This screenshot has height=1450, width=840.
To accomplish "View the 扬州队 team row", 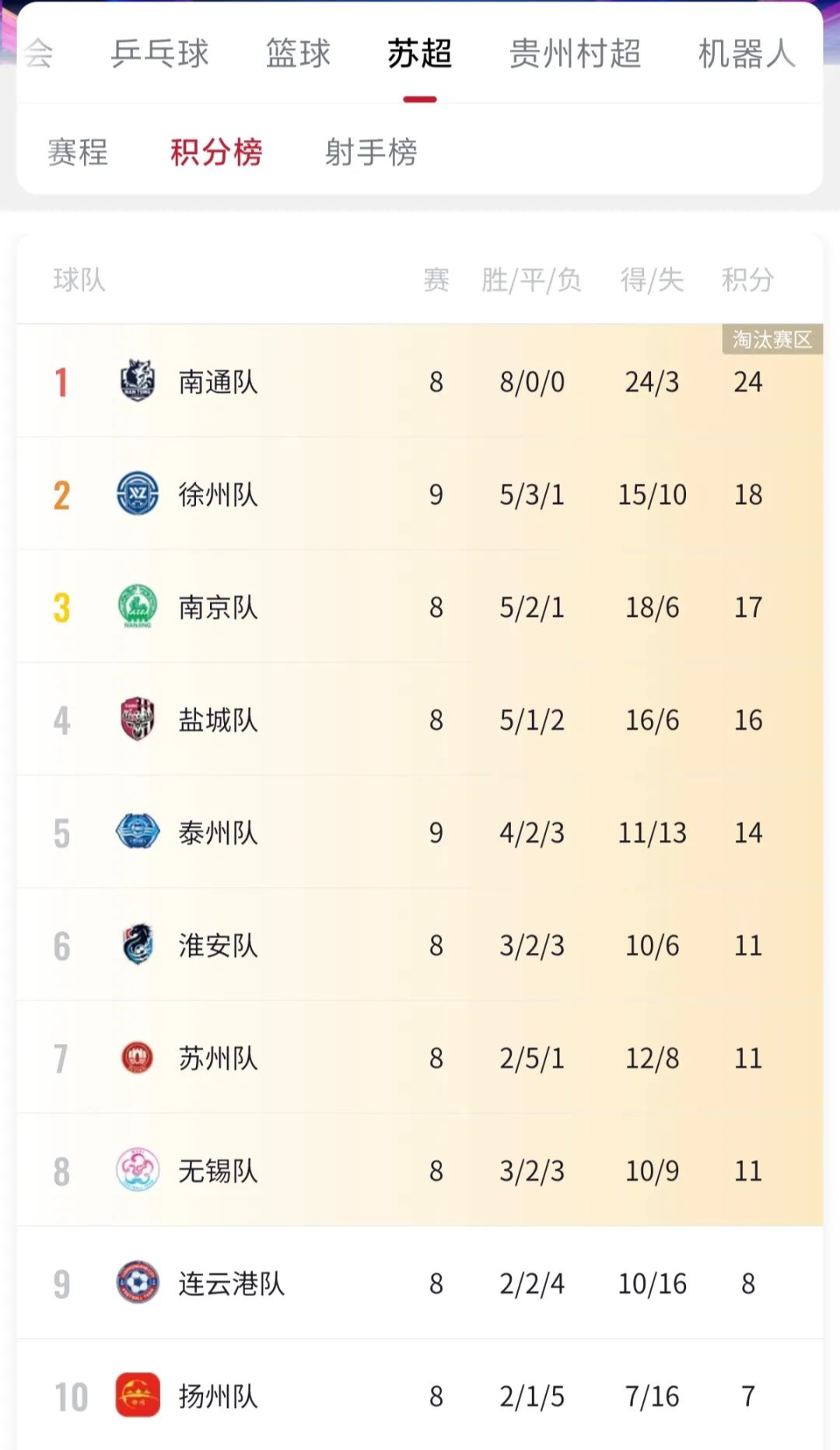I will tap(420, 1396).
